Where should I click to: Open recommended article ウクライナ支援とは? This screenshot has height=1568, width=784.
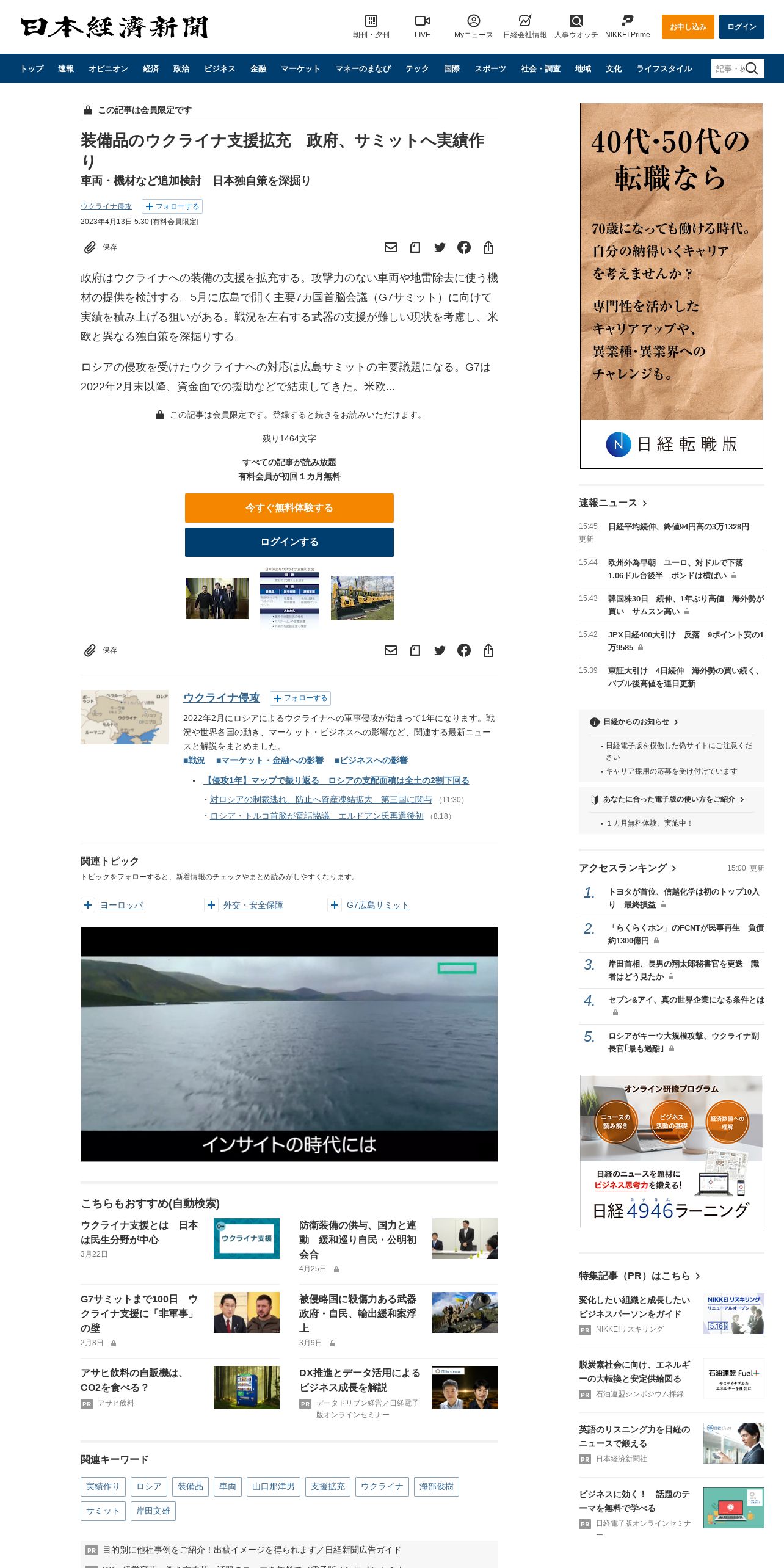coord(139,1232)
